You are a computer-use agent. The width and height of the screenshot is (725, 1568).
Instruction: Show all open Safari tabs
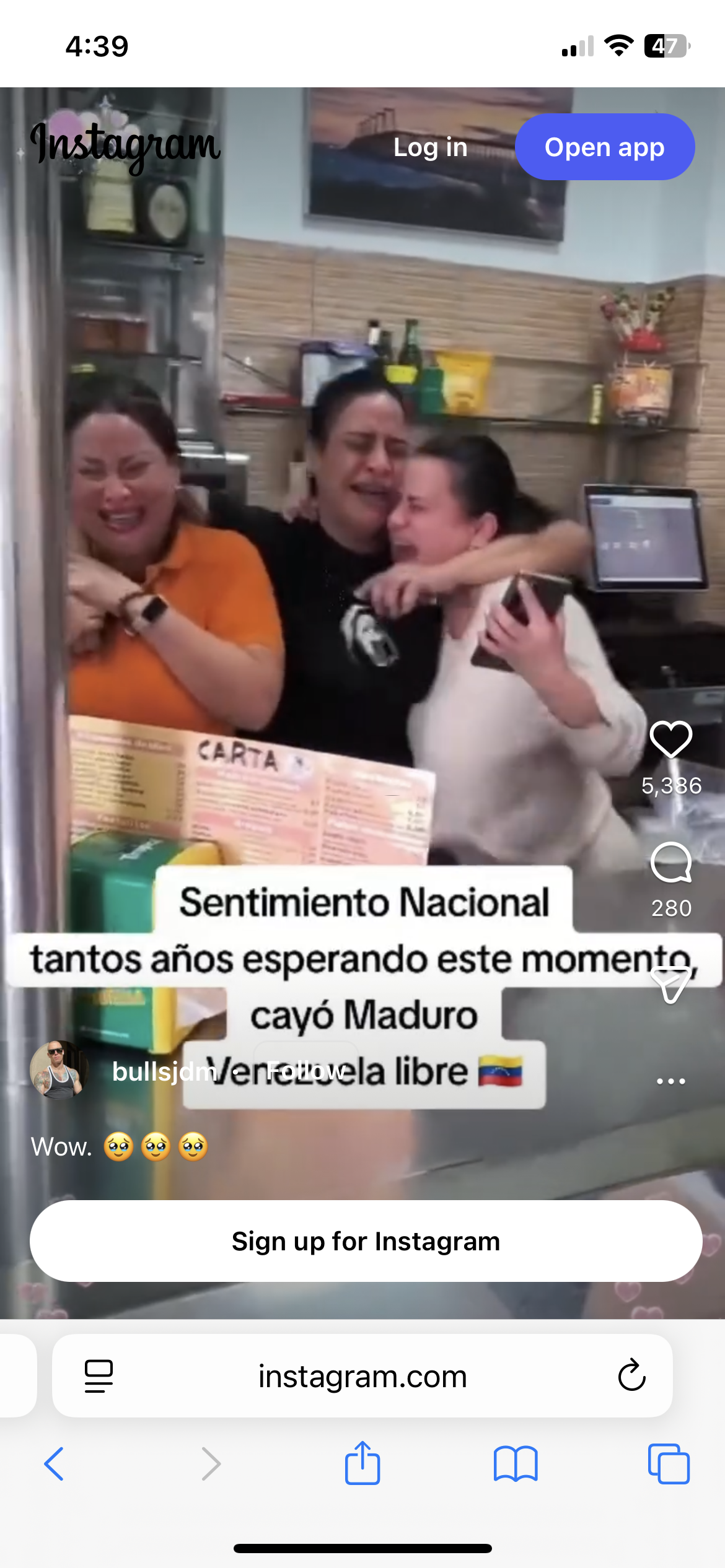coord(668,1464)
